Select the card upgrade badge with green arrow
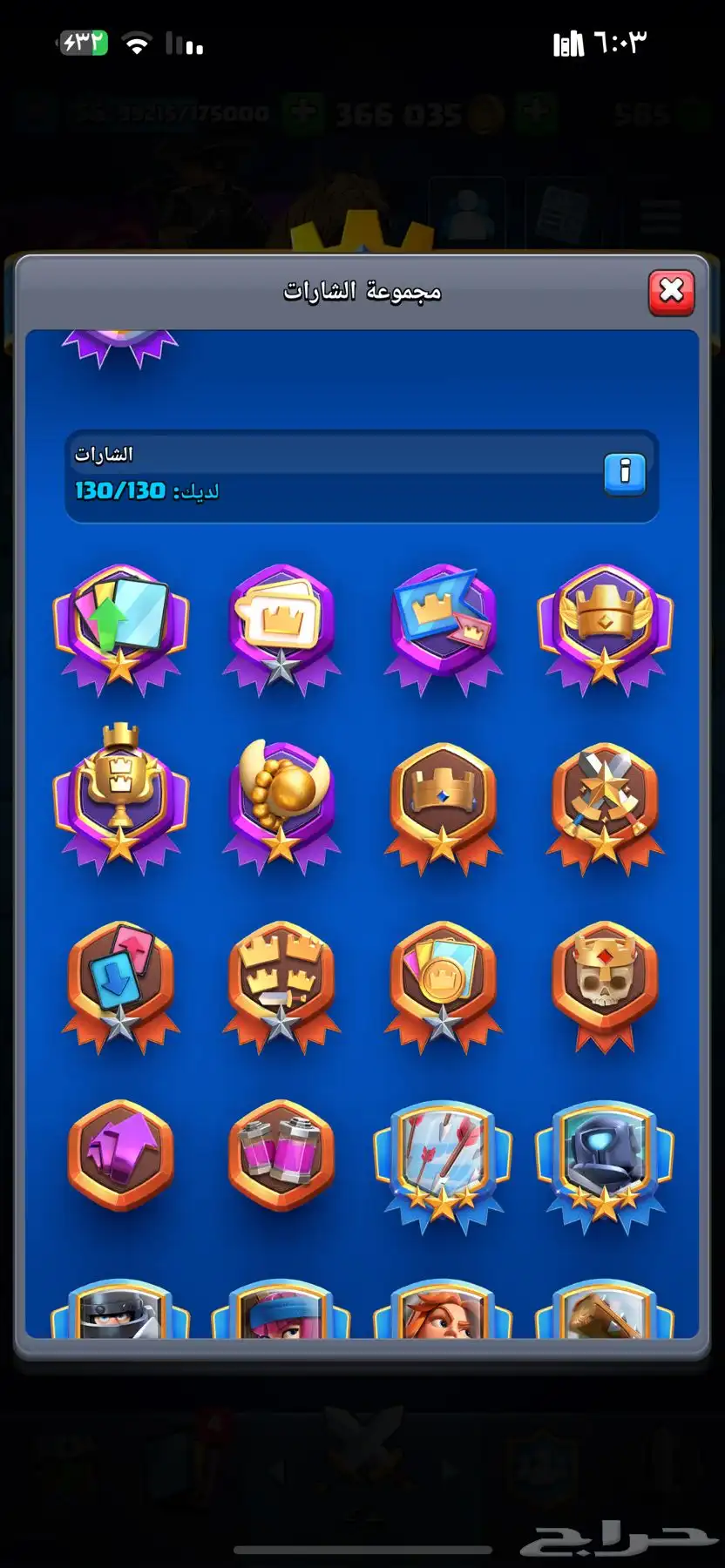Image resolution: width=725 pixels, height=1568 pixels. click(121, 625)
